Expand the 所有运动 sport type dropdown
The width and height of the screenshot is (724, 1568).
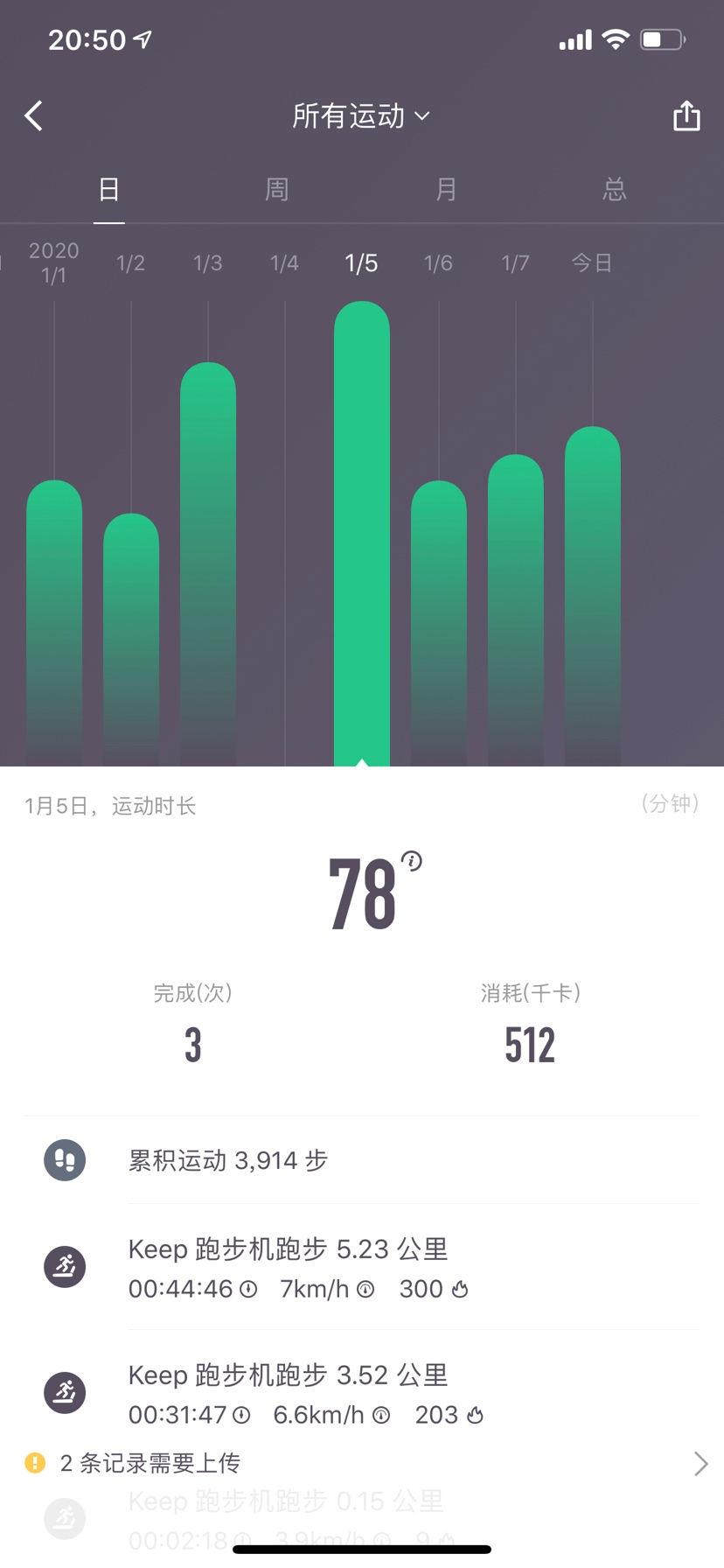click(360, 115)
